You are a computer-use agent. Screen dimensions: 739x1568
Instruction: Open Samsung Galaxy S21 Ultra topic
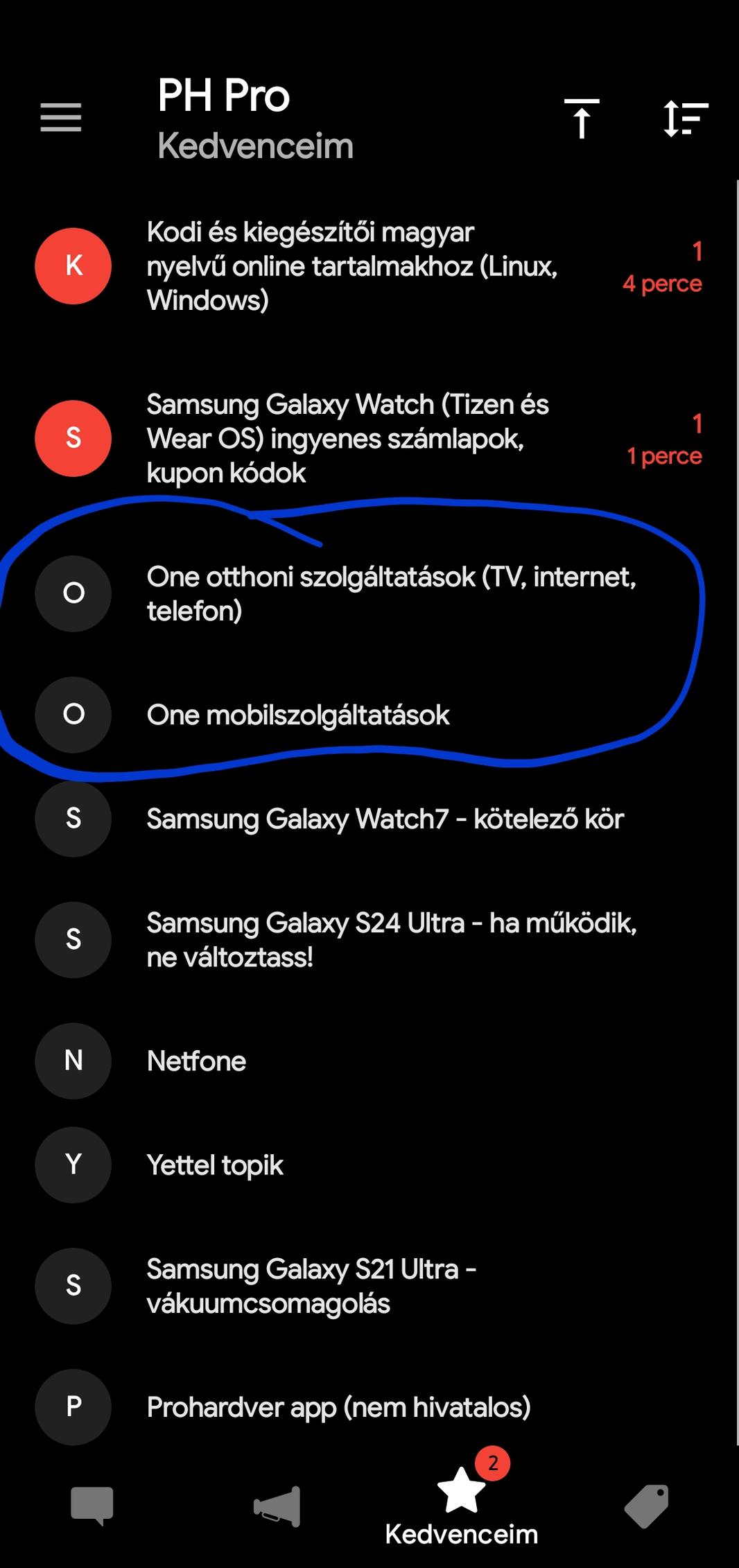[x=311, y=1286]
